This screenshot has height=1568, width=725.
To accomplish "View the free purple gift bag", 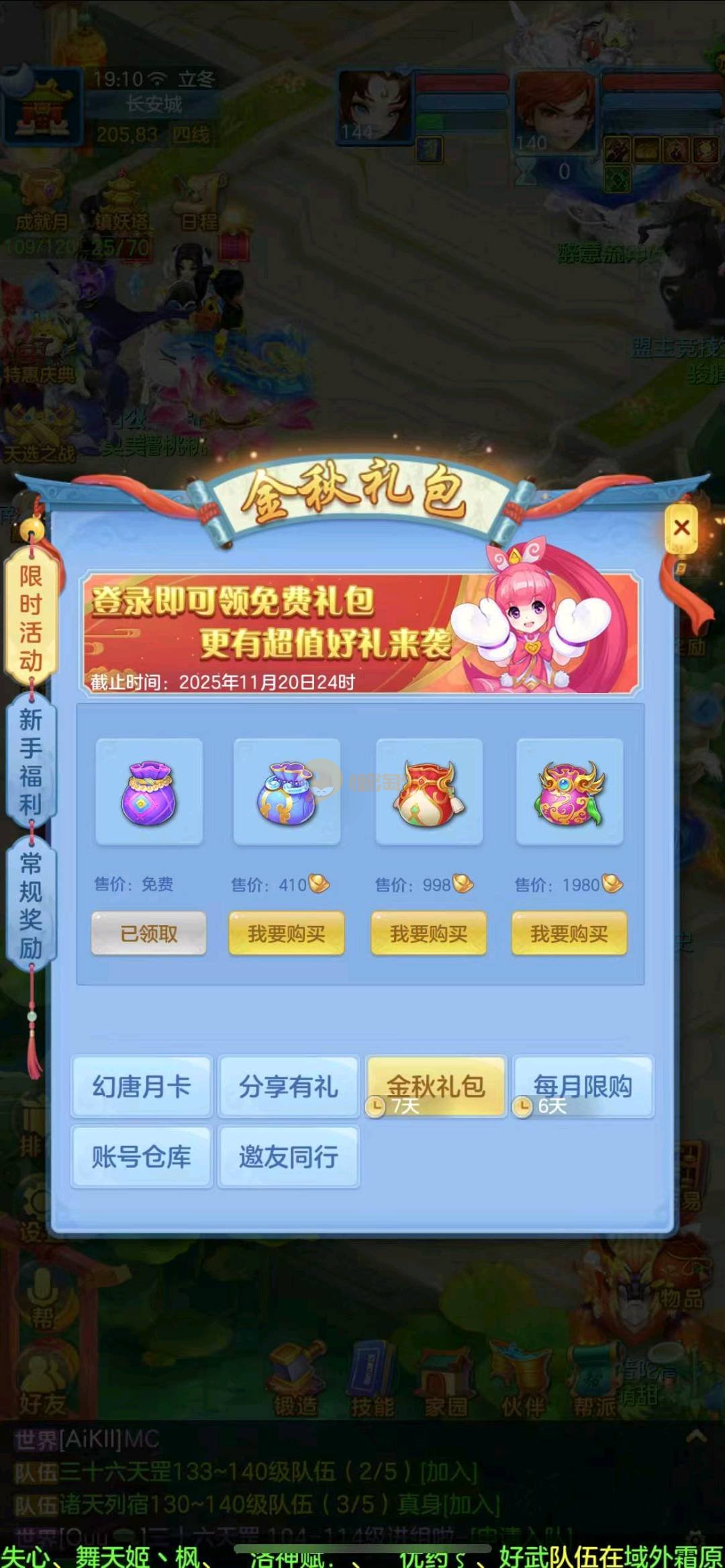I will pos(149,792).
